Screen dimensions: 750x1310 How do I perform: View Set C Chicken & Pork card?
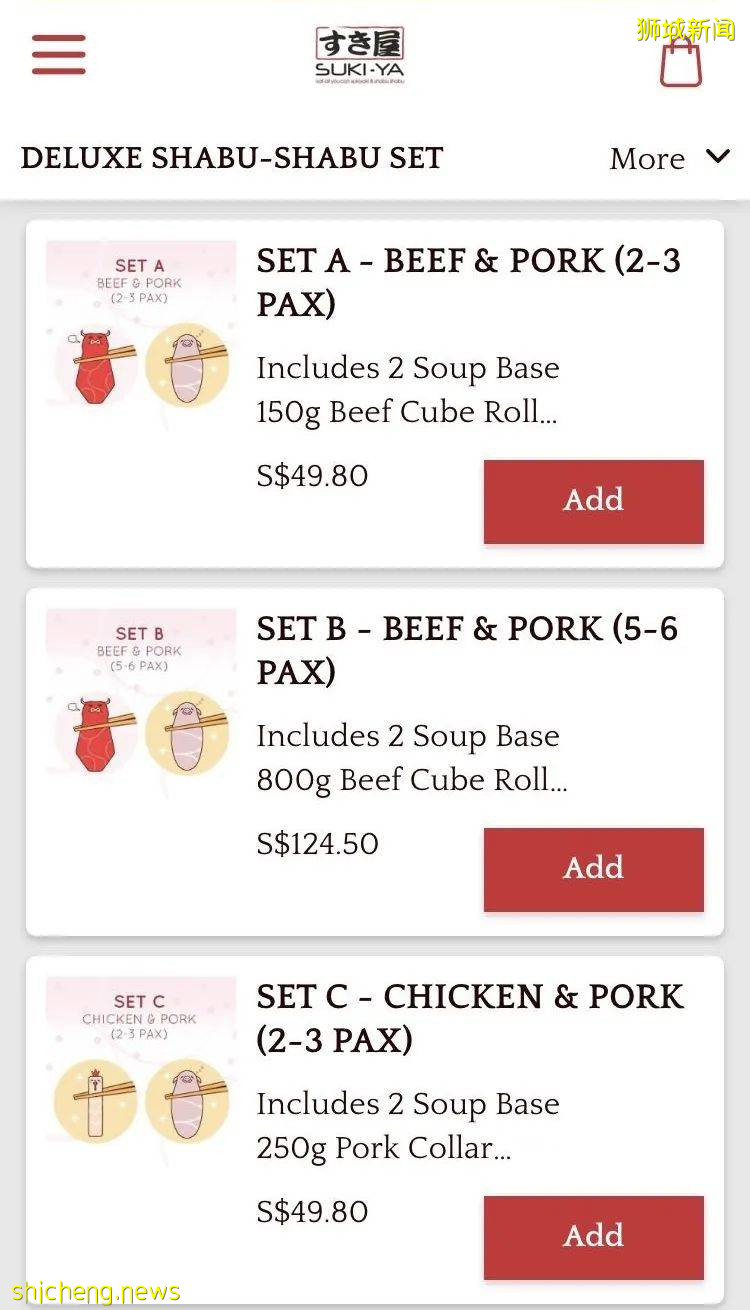click(470, 1018)
